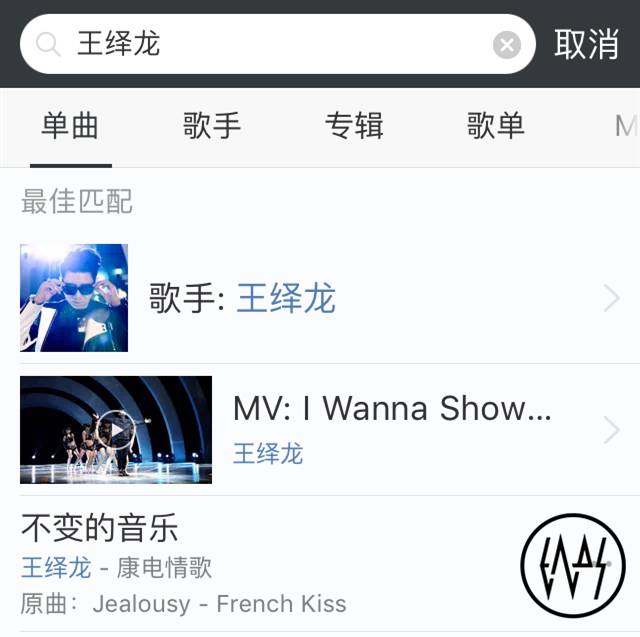Clear the search text

(507, 45)
